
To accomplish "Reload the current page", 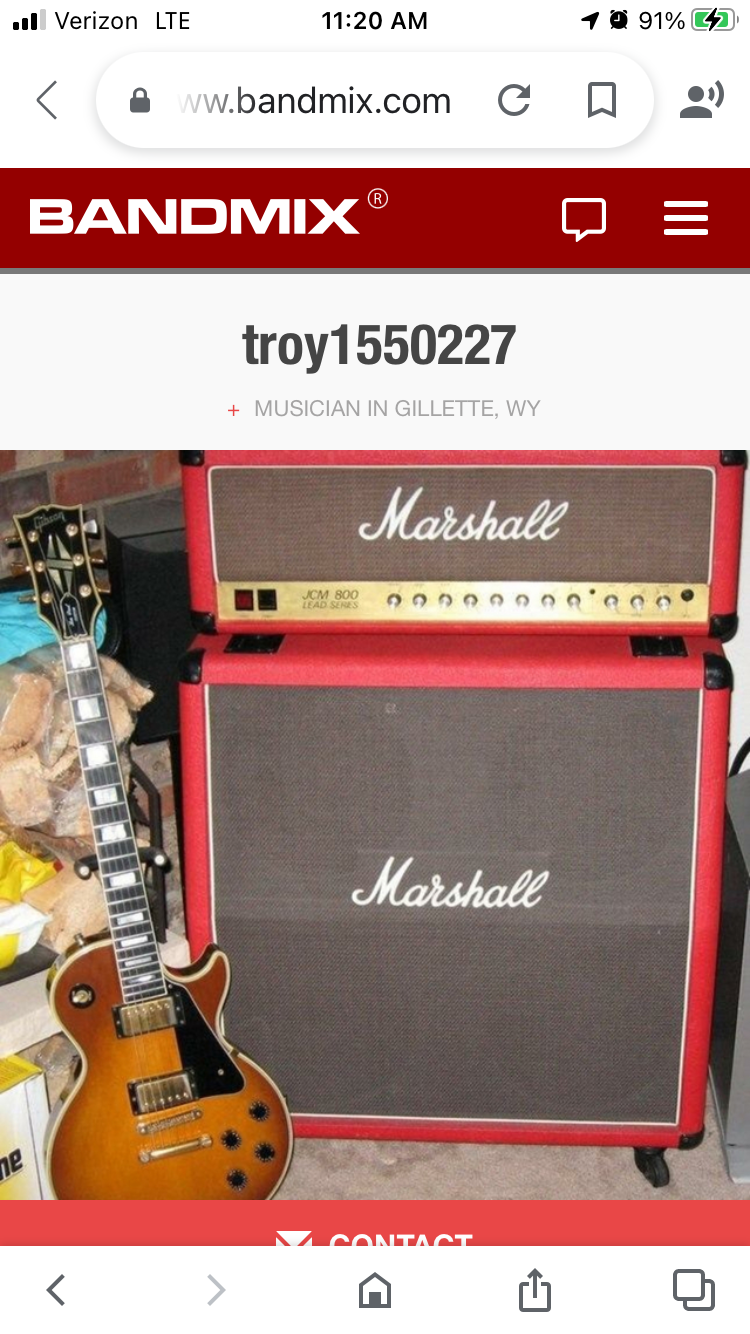I will (514, 101).
